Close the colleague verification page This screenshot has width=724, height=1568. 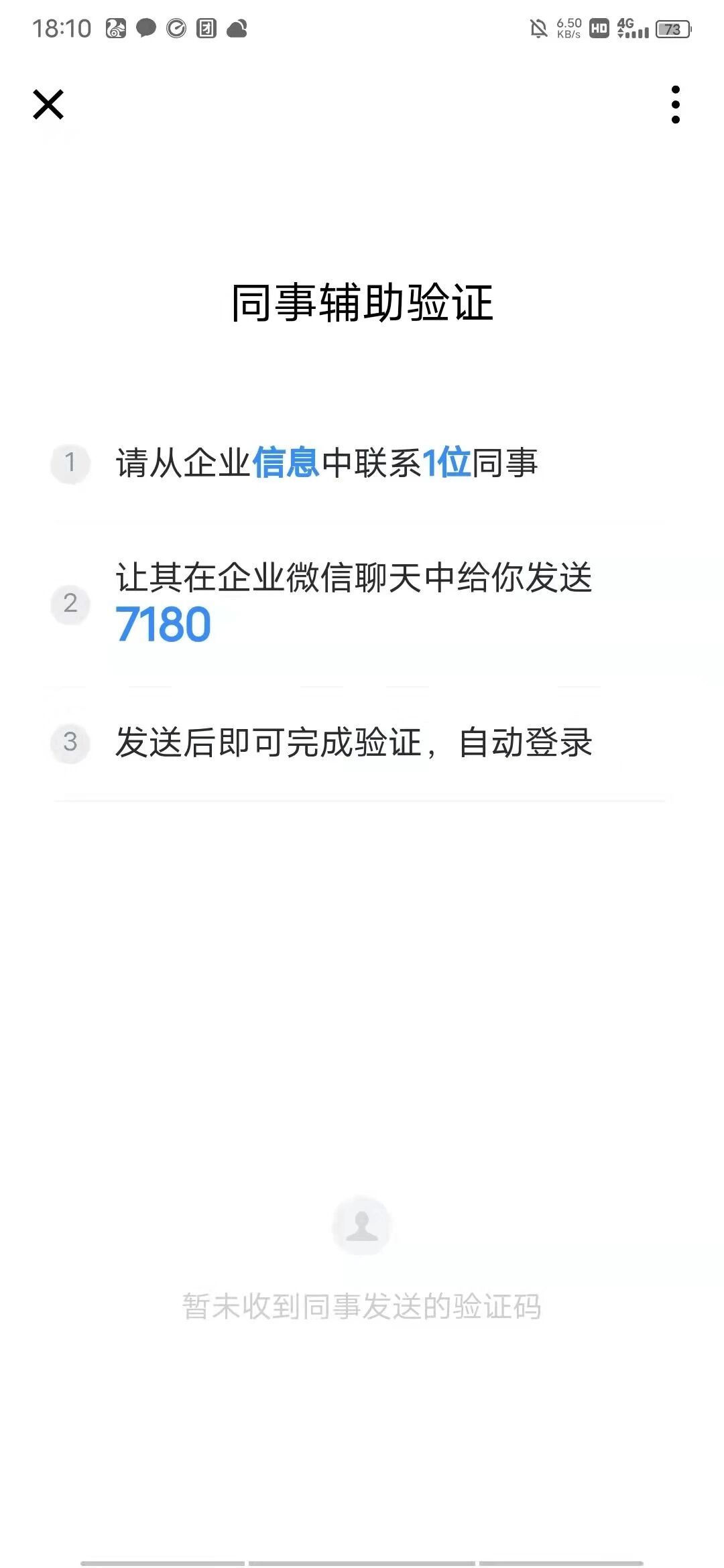(48, 105)
